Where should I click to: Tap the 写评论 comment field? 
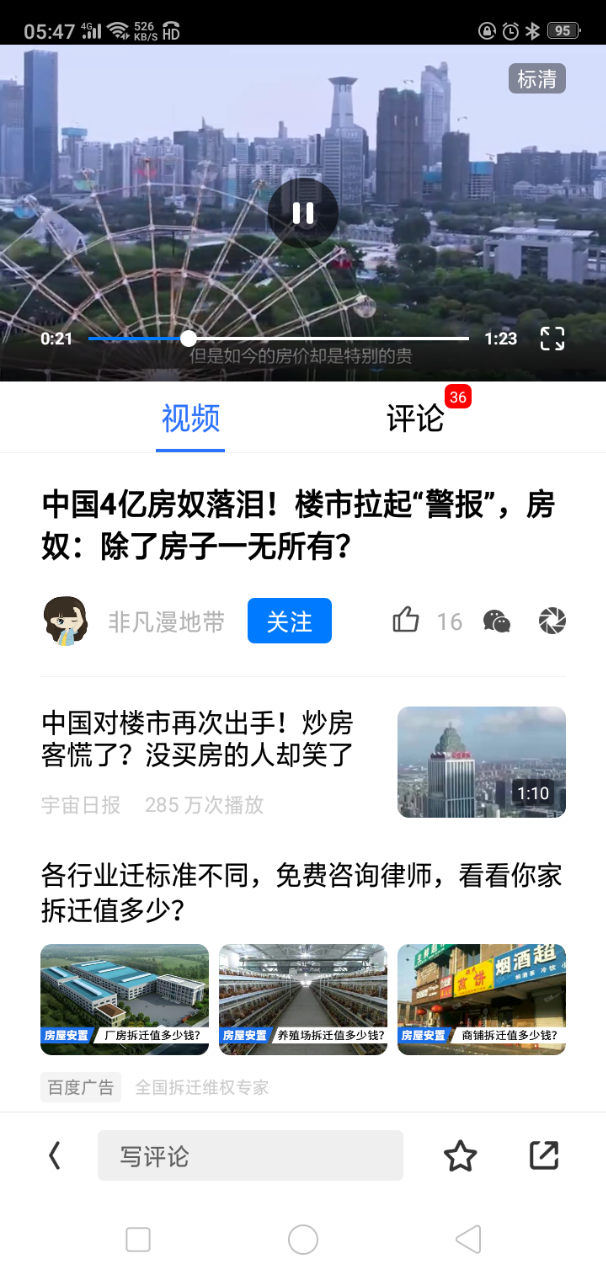(x=250, y=1156)
